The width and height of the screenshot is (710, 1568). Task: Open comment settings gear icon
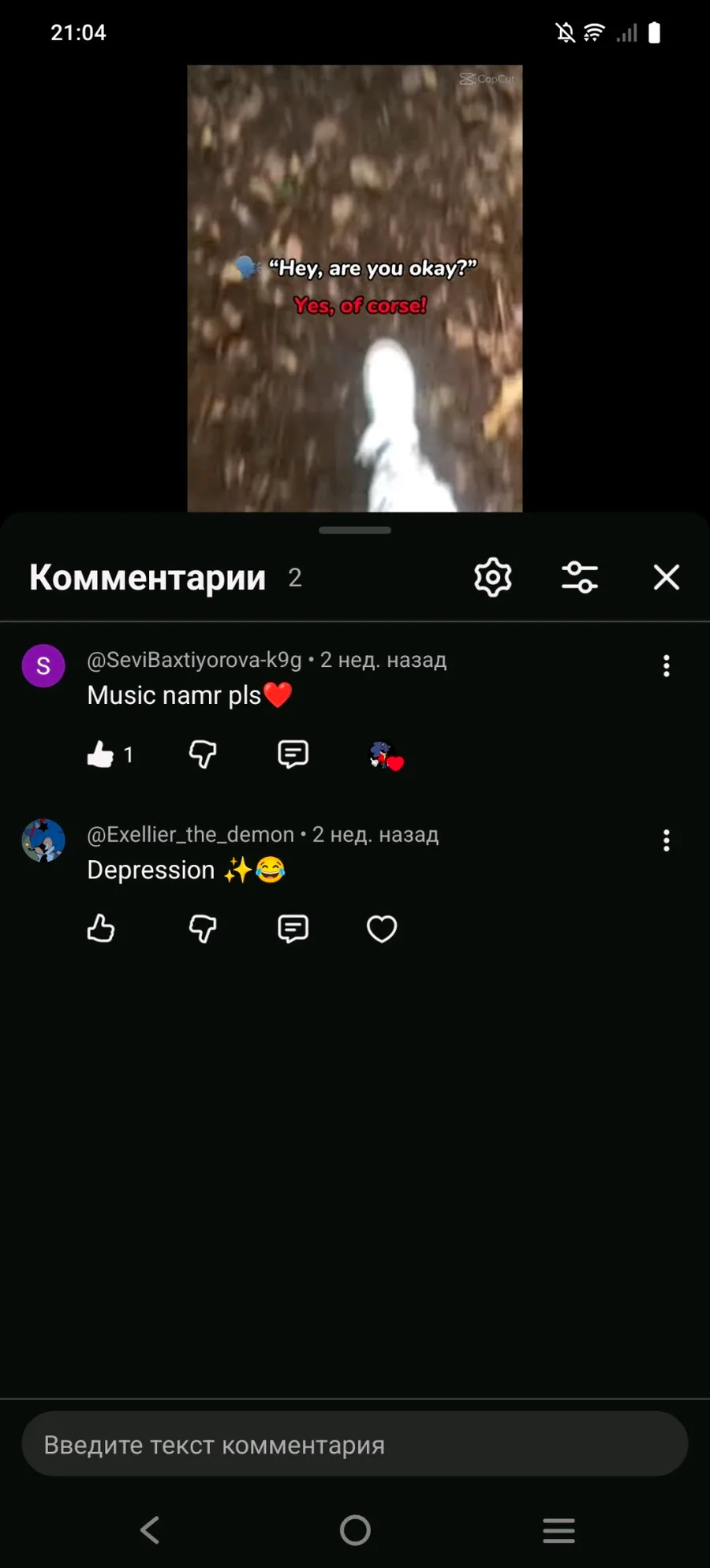(x=493, y=577)
